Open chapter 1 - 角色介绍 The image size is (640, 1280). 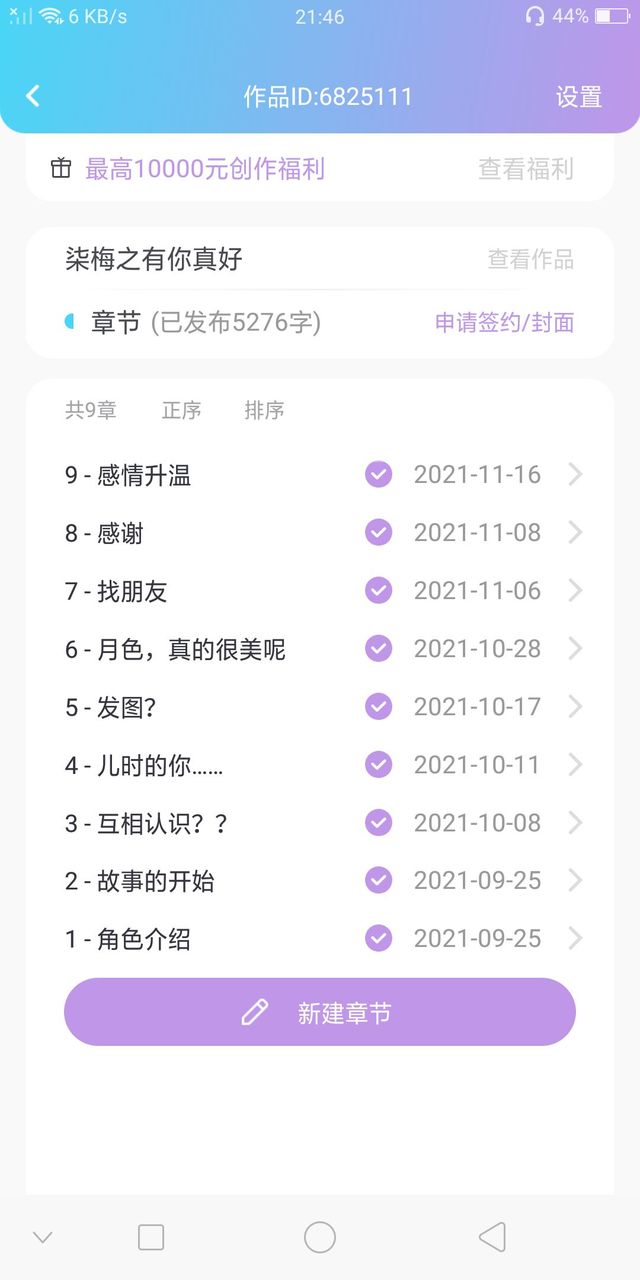[320, 939]
